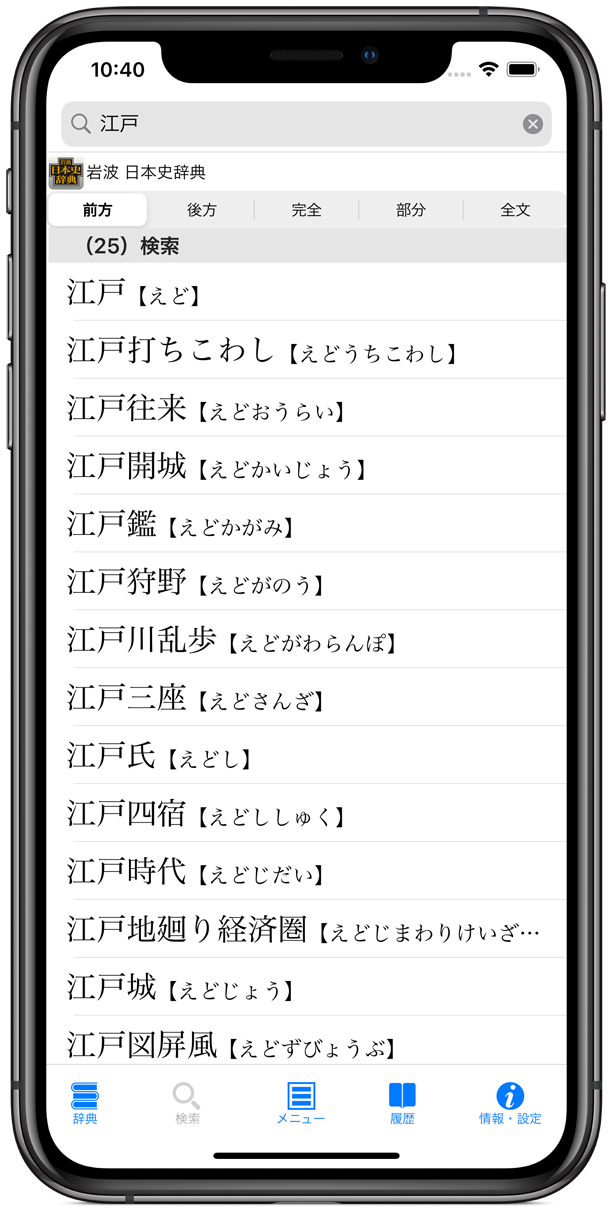Open the 江戸図屏風 entry
Image resolution: width=613 pixels, height=1210 pixels.
click(x=306, y=1042)
